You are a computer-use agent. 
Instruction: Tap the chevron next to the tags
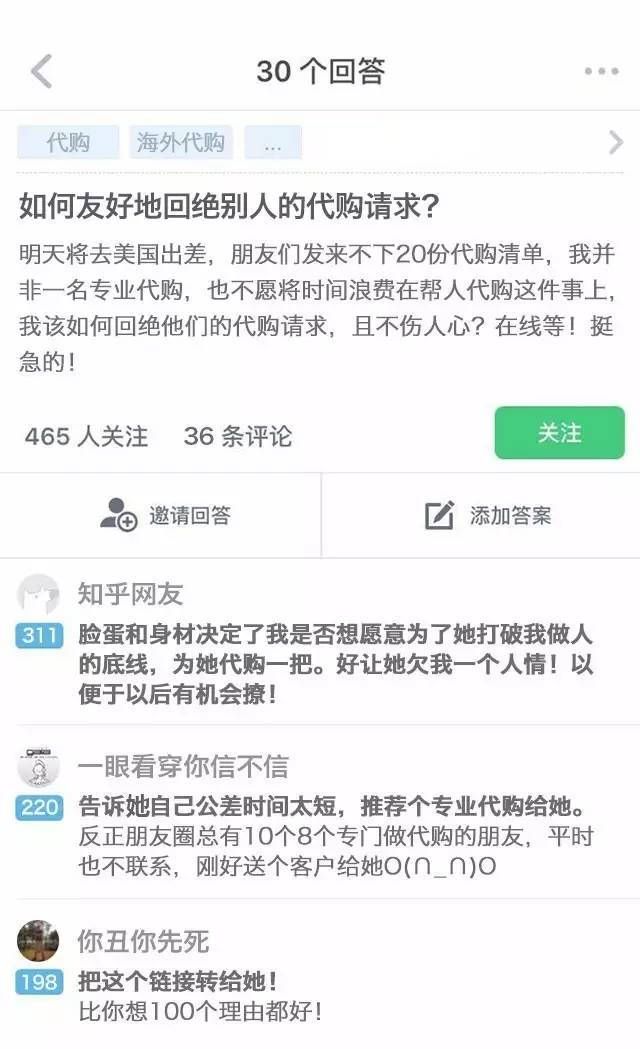[616, 143]
